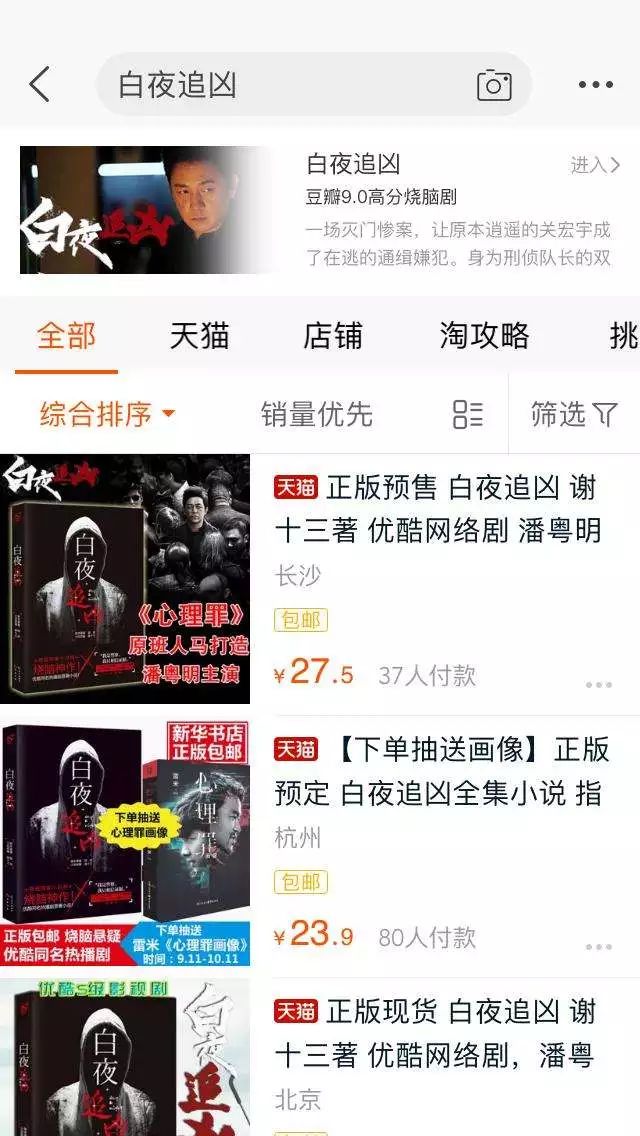Open camera image search
Viewport: 640px width, 1136px height.
pos(494,85)
